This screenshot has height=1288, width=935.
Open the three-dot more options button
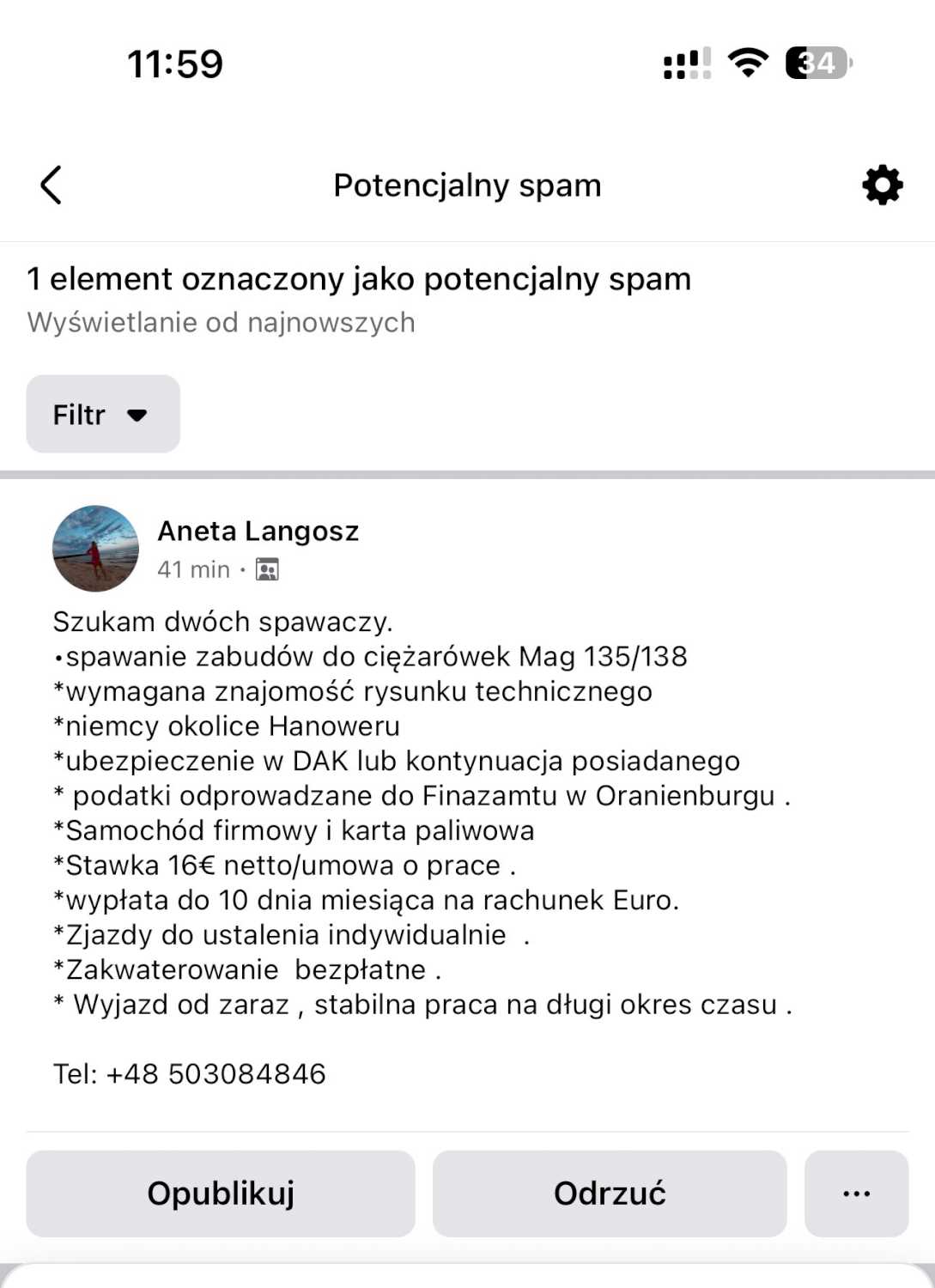point(856,1194)
